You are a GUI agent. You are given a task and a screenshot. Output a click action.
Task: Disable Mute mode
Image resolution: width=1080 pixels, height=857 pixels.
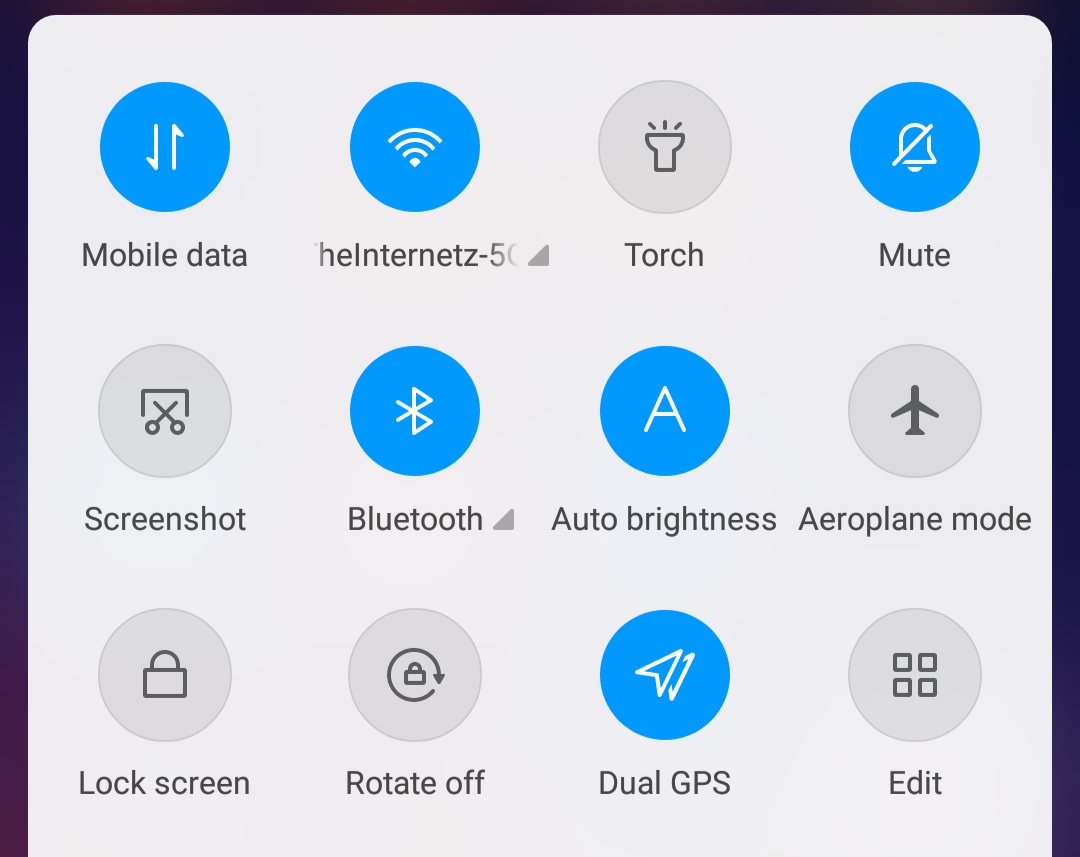tap(915, 147)
